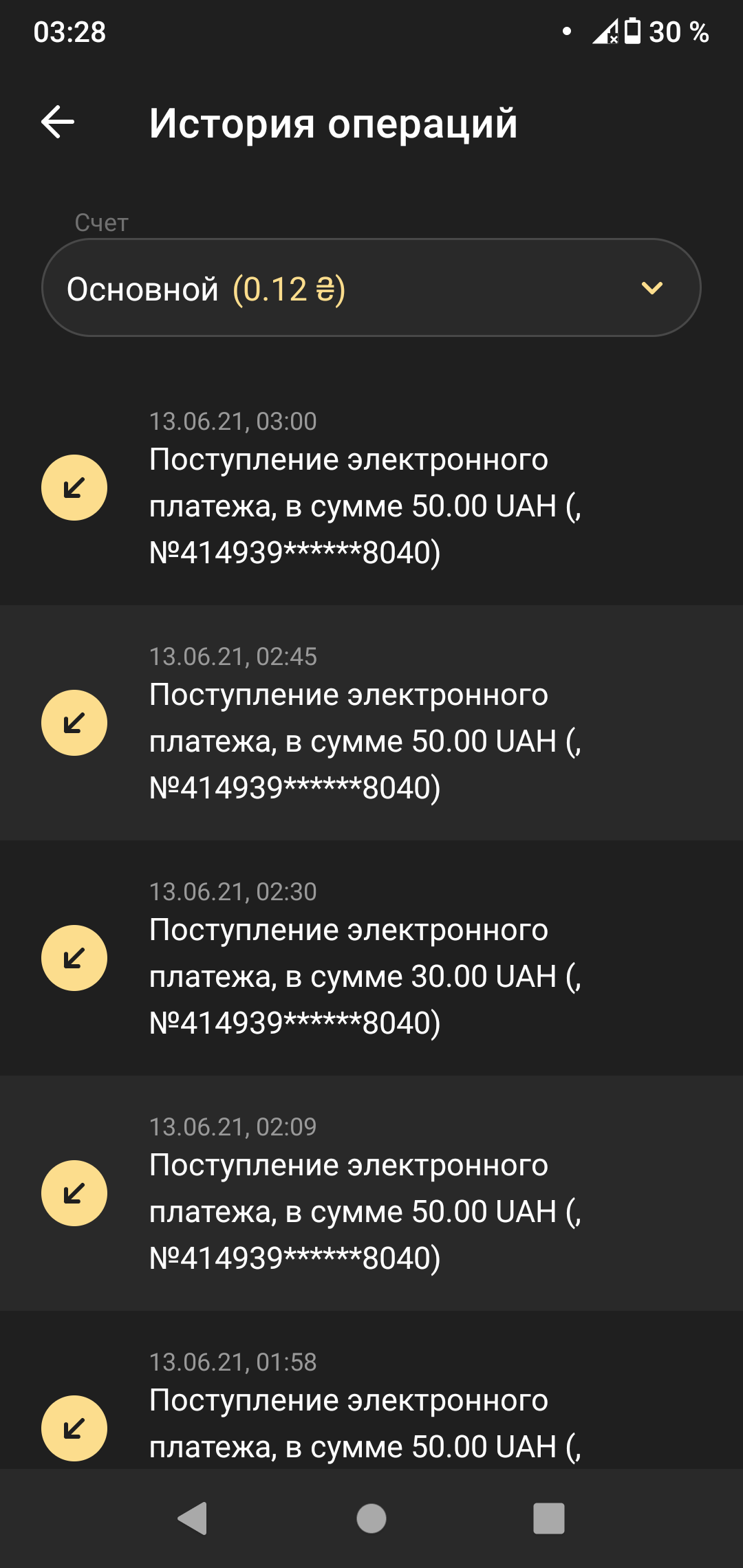Image resolution: width=743 pixels, height=1568 pixels.
Task: Tap the clock showing 03:28 in the status bar
Action: (69, 31)
